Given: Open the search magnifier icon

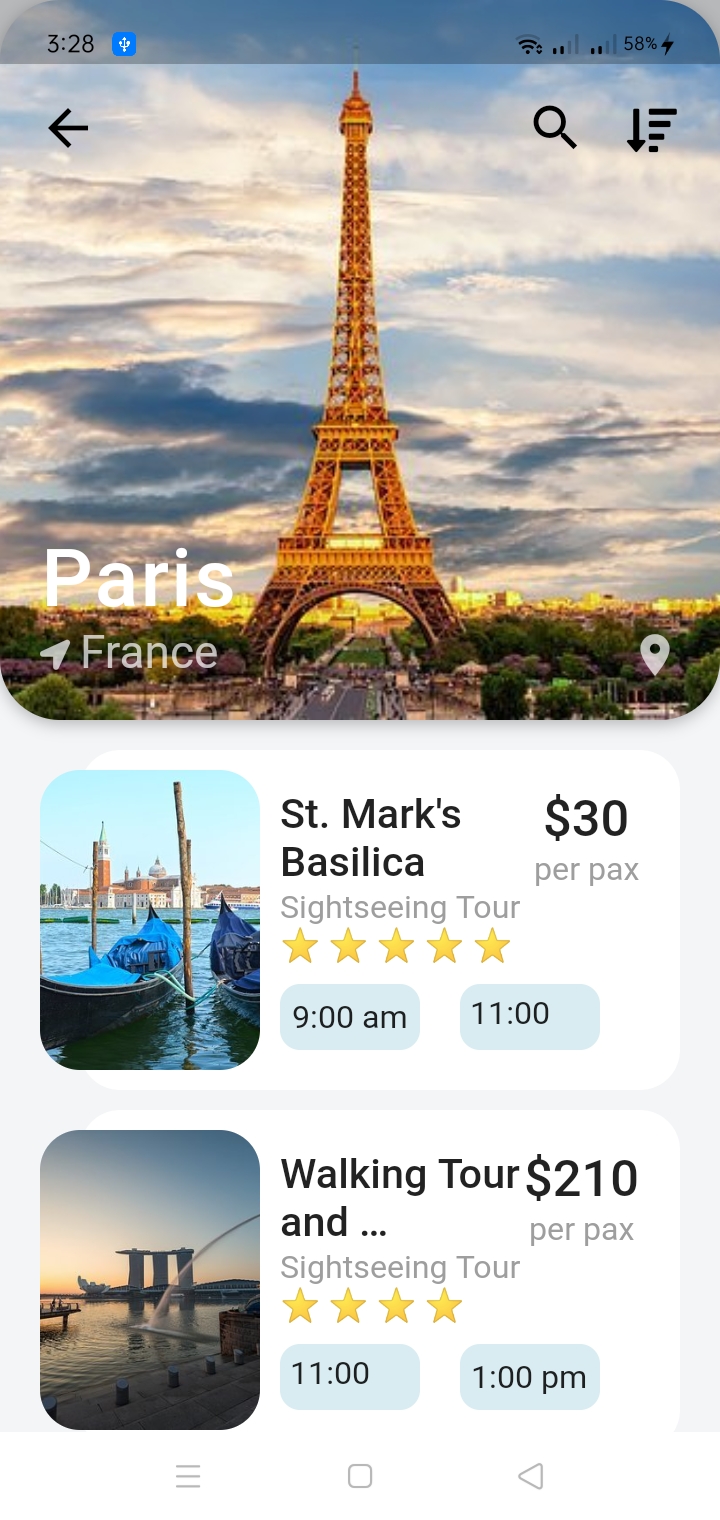Looking at the screenshot, I should pos(555,128).
